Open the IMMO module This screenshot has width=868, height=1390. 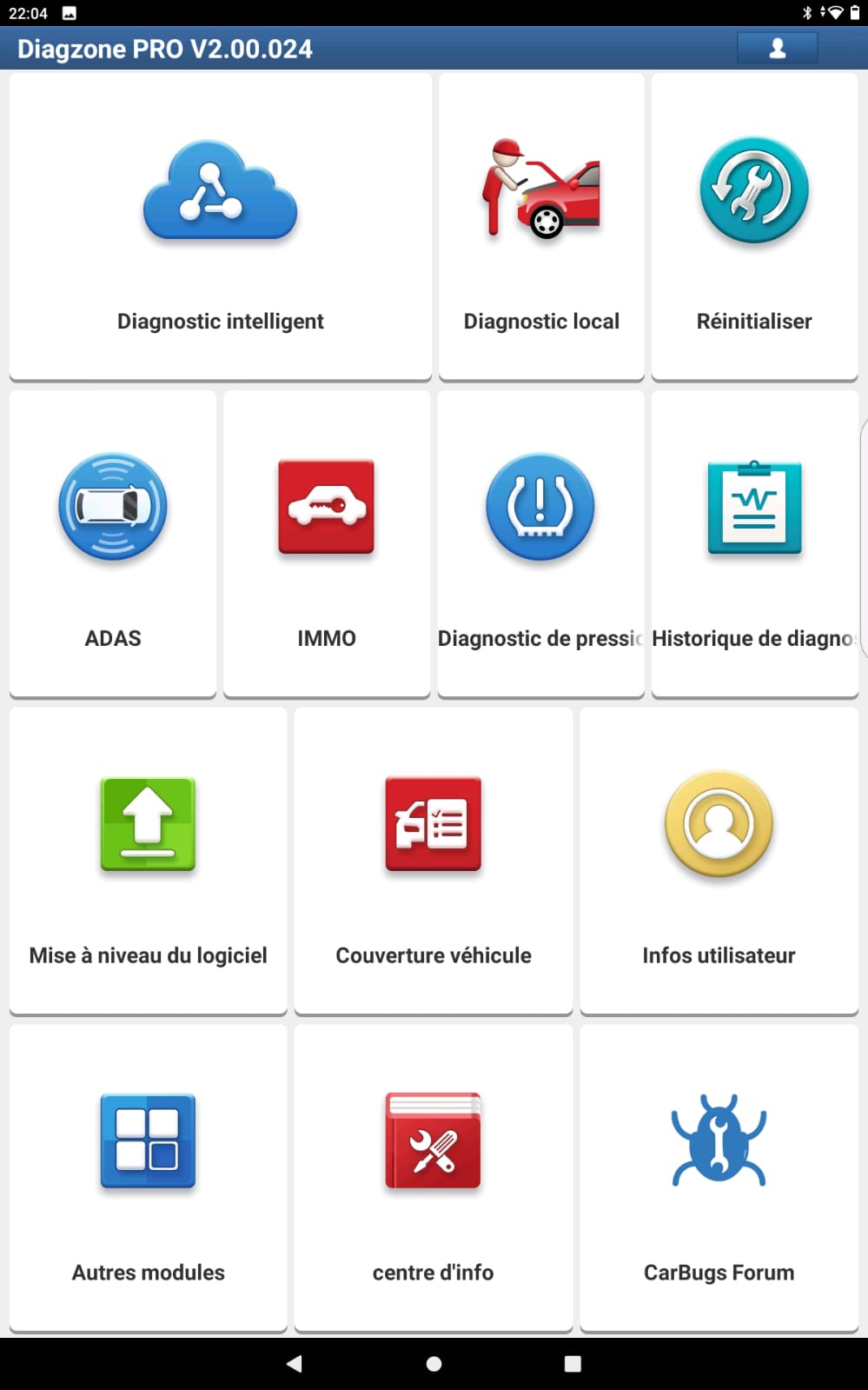pyautogui.click(x=327, y=543)
